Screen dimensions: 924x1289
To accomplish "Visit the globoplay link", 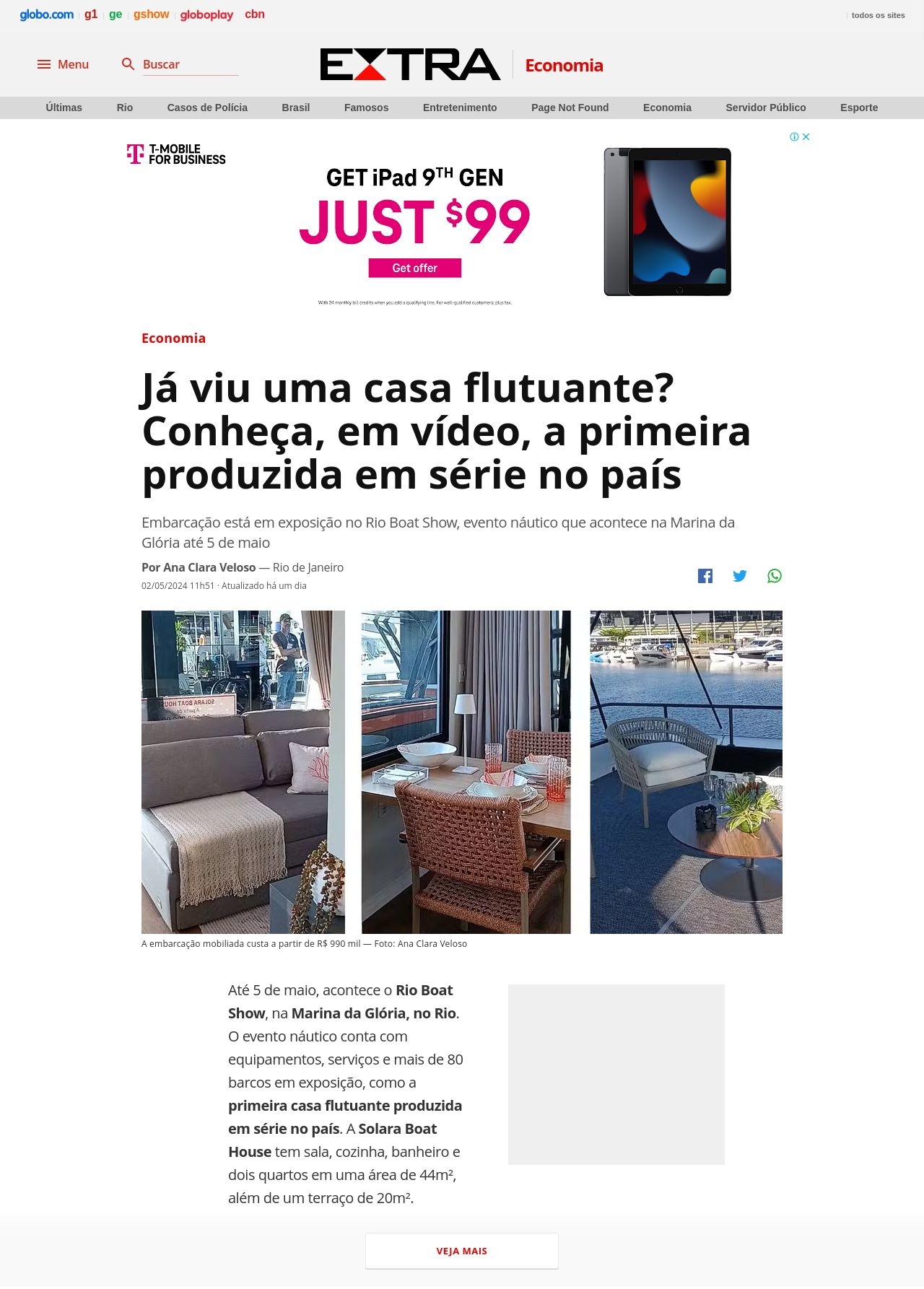I will click(206, 14).
